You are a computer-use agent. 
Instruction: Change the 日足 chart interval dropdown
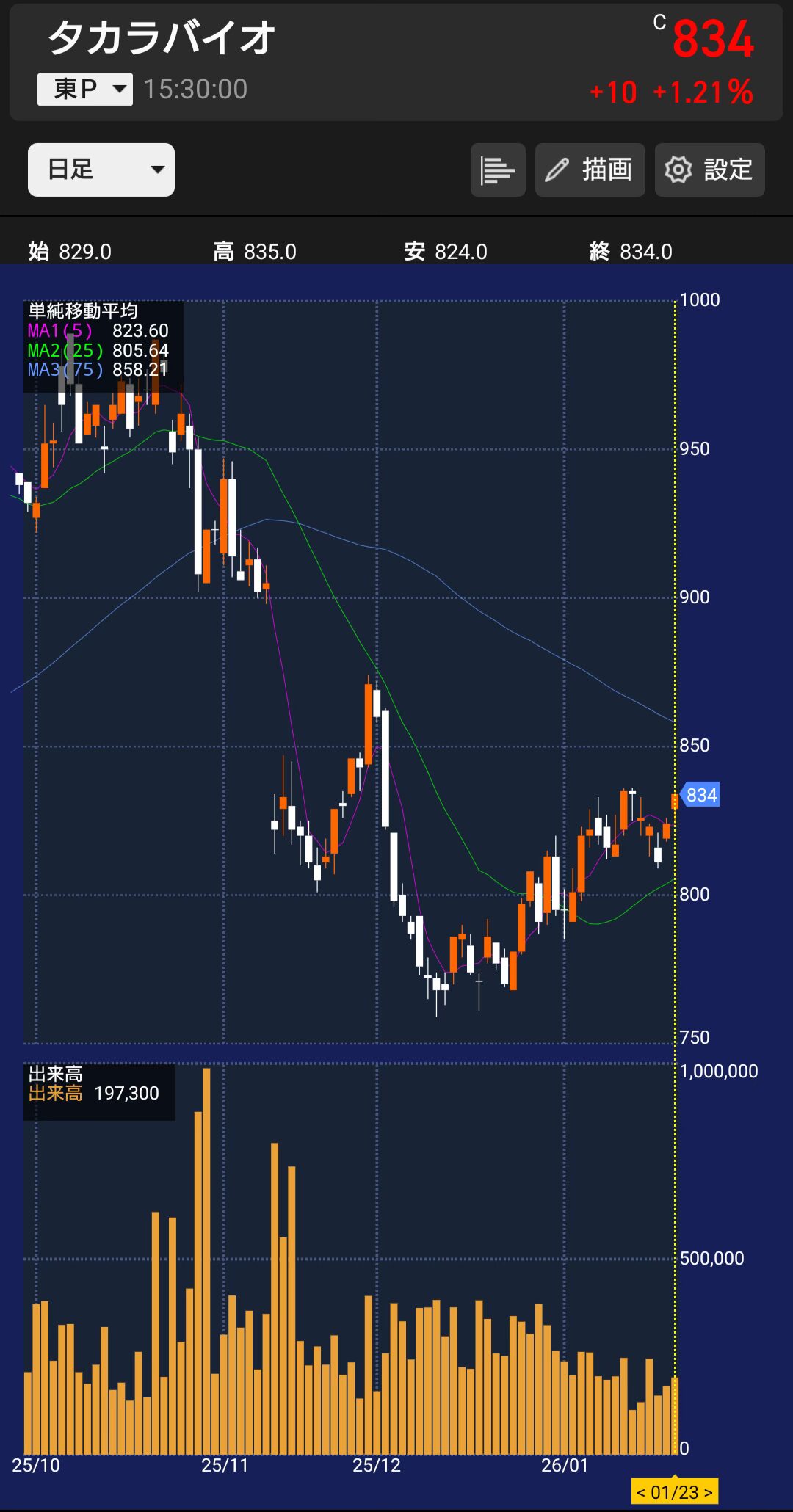pyautogui.click(x=101, y=170)
